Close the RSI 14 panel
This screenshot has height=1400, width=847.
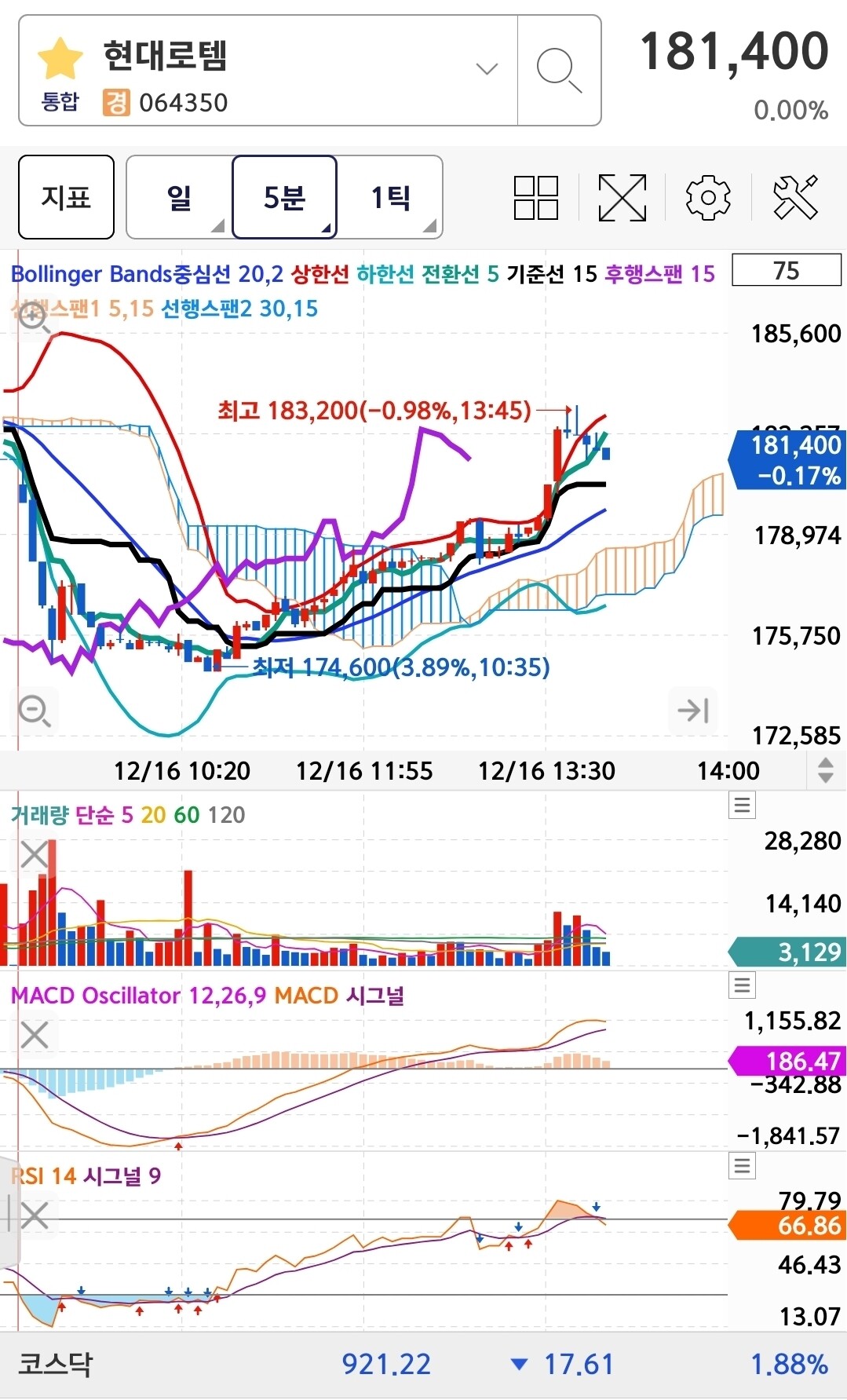[35, 1215]
